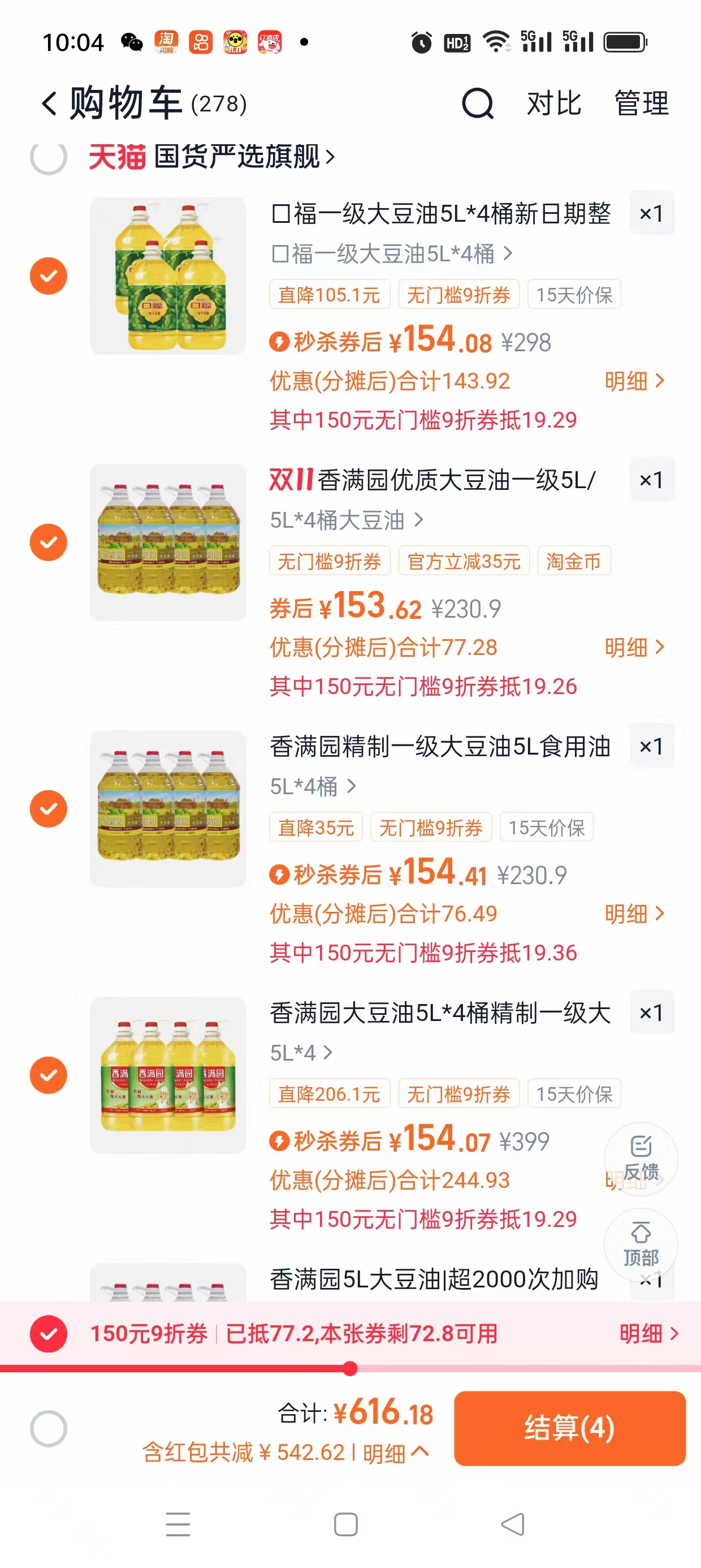This screenshot has width=701, height=1568.
Task: Open the 香满园精制一级大豆油 product thumbnail
Action: point(169,809)
